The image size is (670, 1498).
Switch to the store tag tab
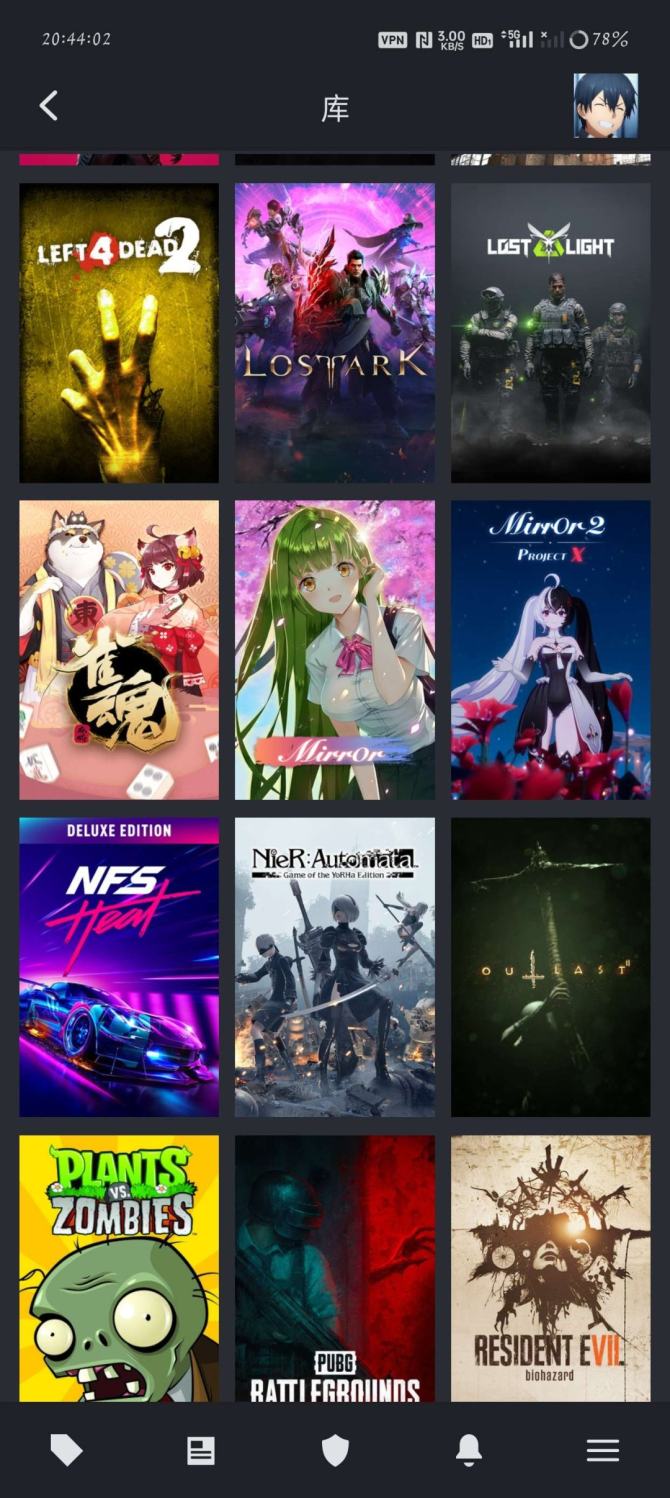tap(66, 1450)
